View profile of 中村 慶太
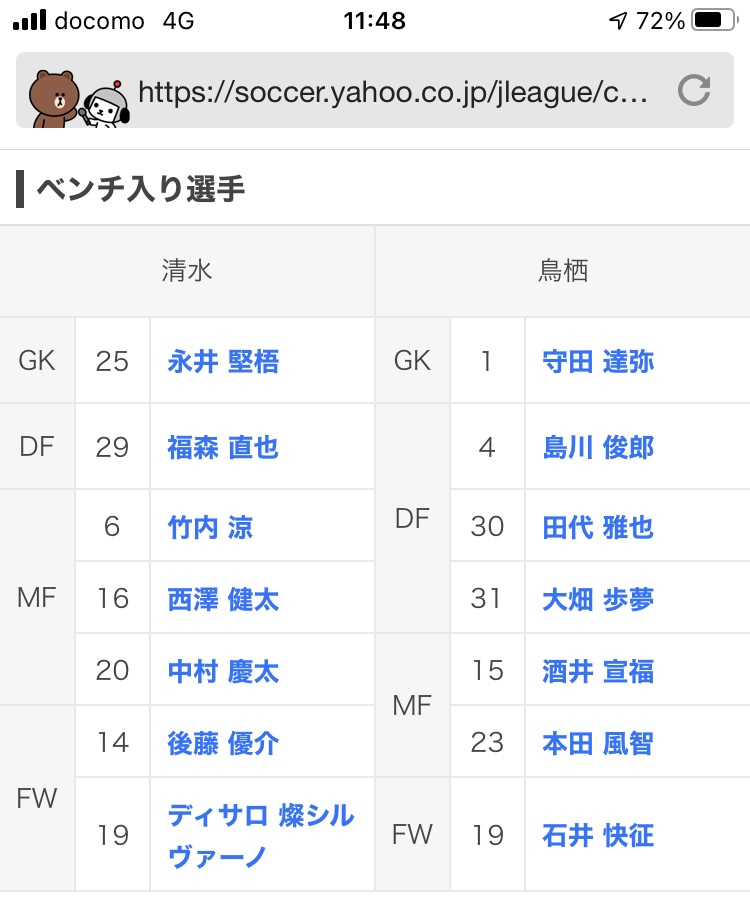 click(x=223, y=671)
